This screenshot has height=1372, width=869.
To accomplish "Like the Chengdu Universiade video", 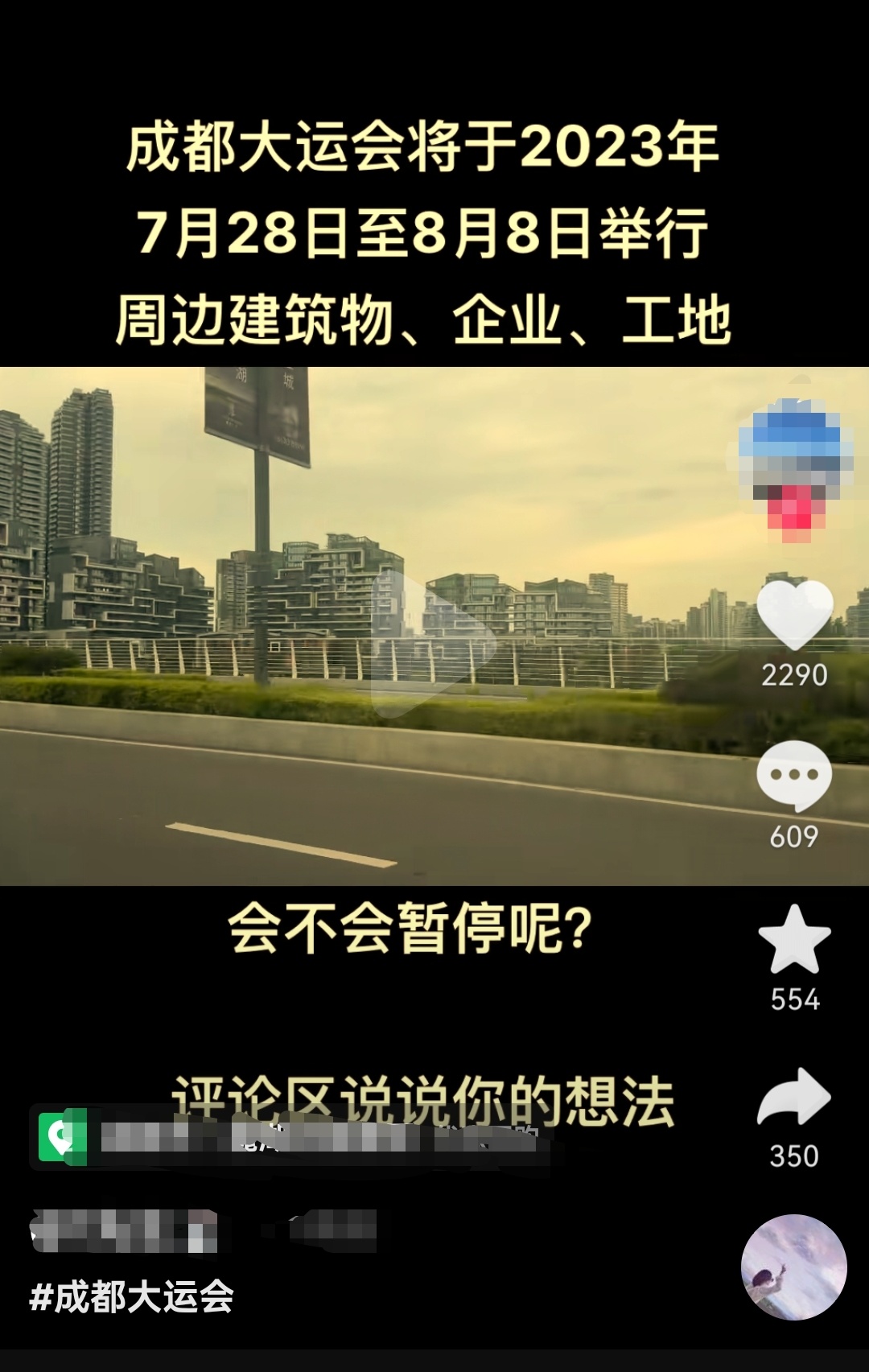I will 794,615.
